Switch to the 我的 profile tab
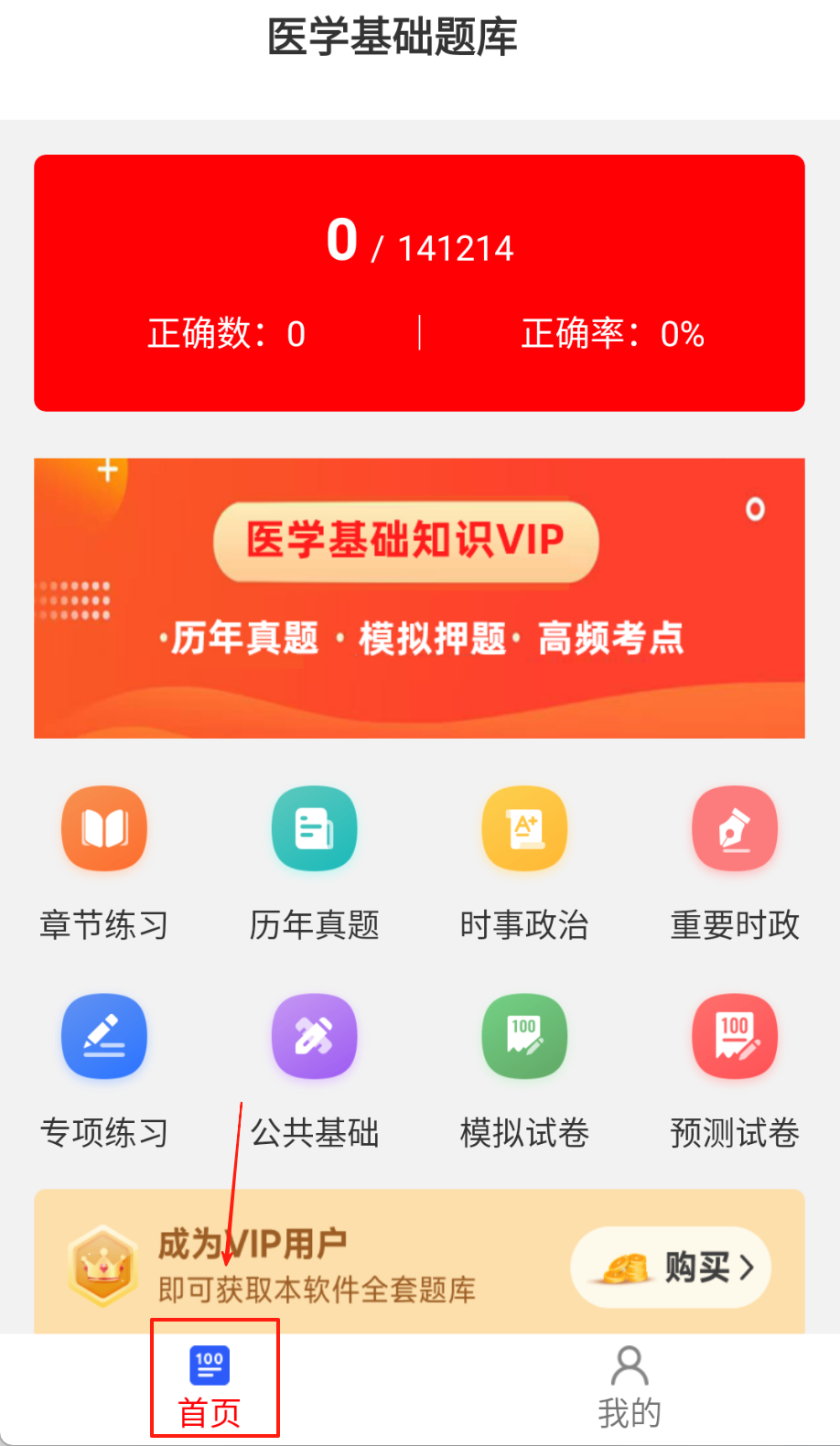The width and height of the screenshot is (840, 1446). (x=628, y=1382)
